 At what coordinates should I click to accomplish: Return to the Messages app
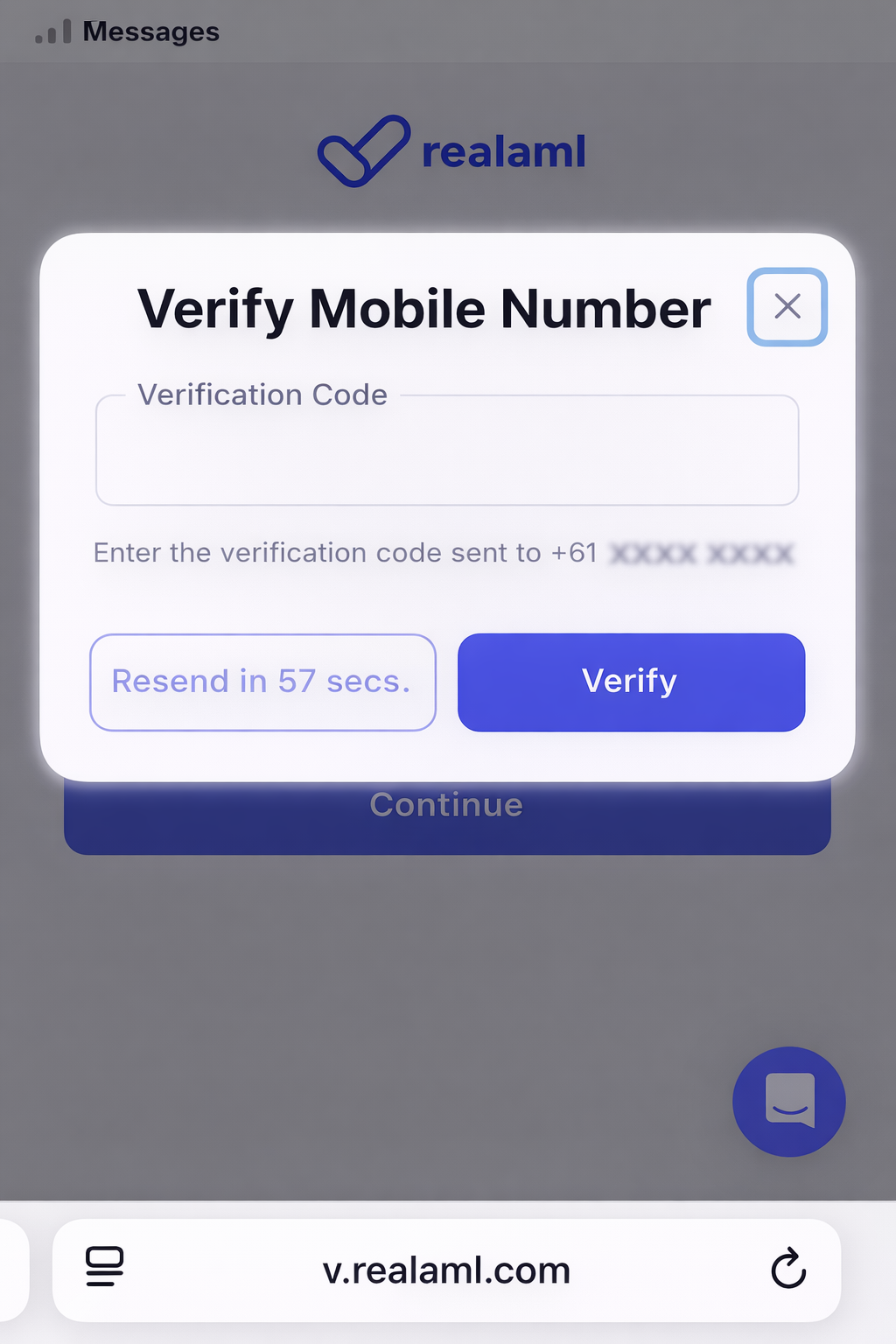[x=149, y=31]
